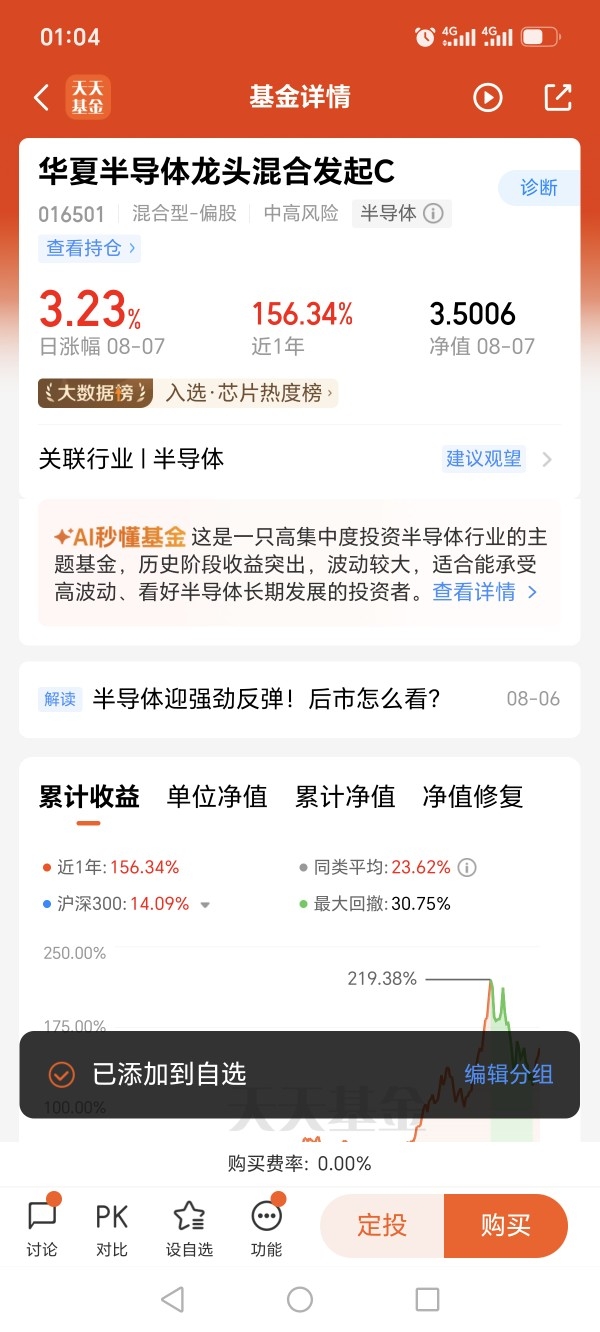Open the video play icon in header

click(487, 97)
